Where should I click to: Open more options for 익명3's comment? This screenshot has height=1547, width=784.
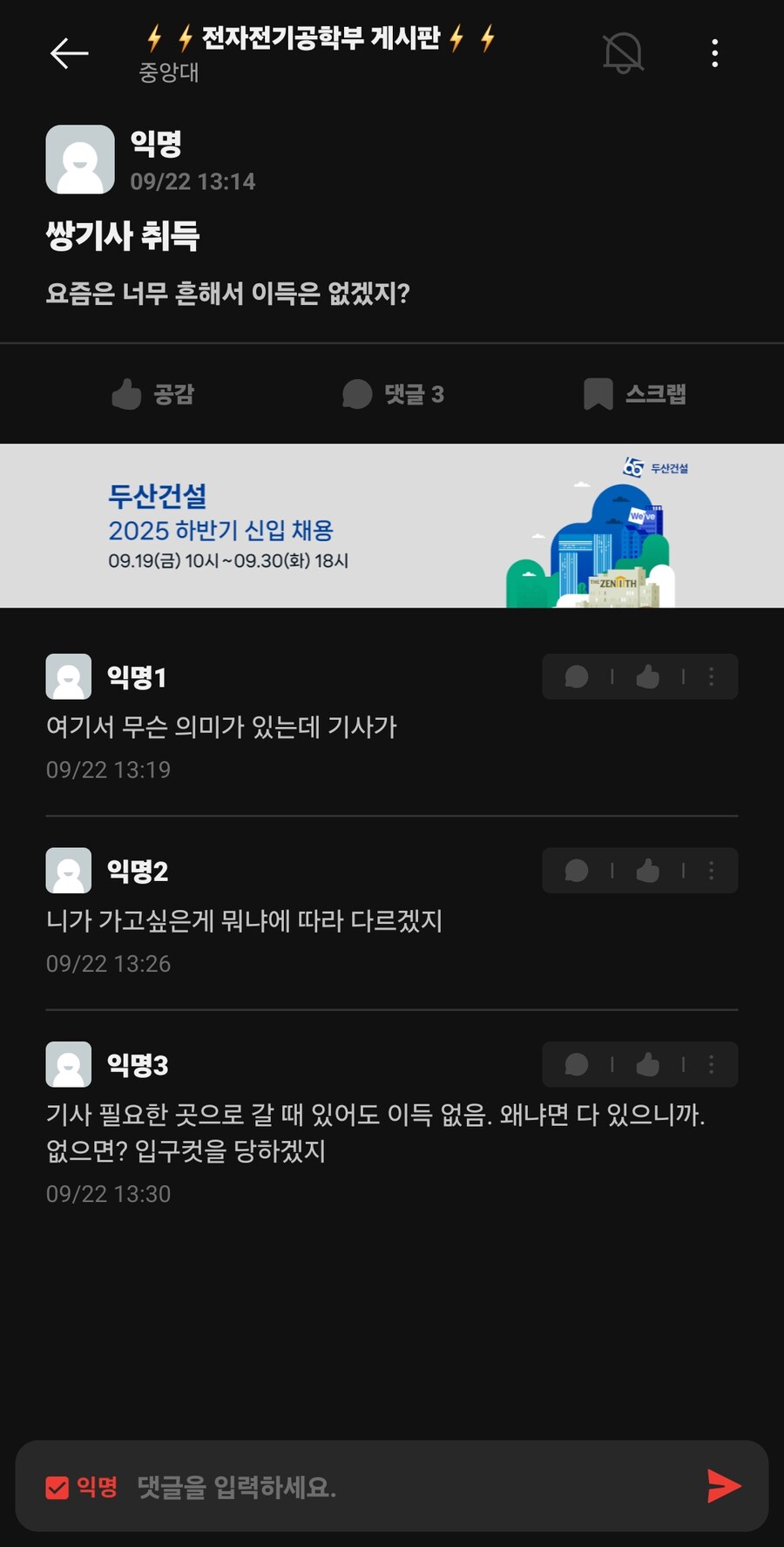tap(712, 1064)
